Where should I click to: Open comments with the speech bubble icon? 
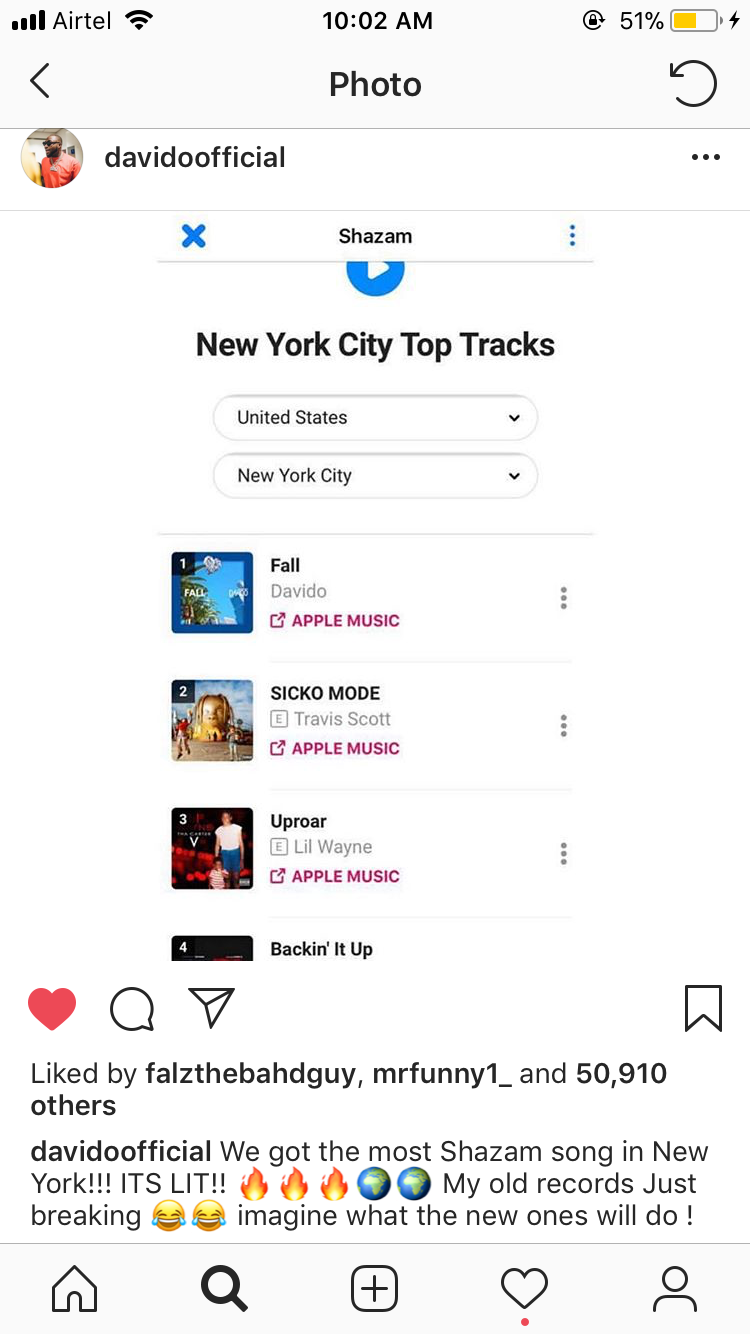[x=132, y=1008]
